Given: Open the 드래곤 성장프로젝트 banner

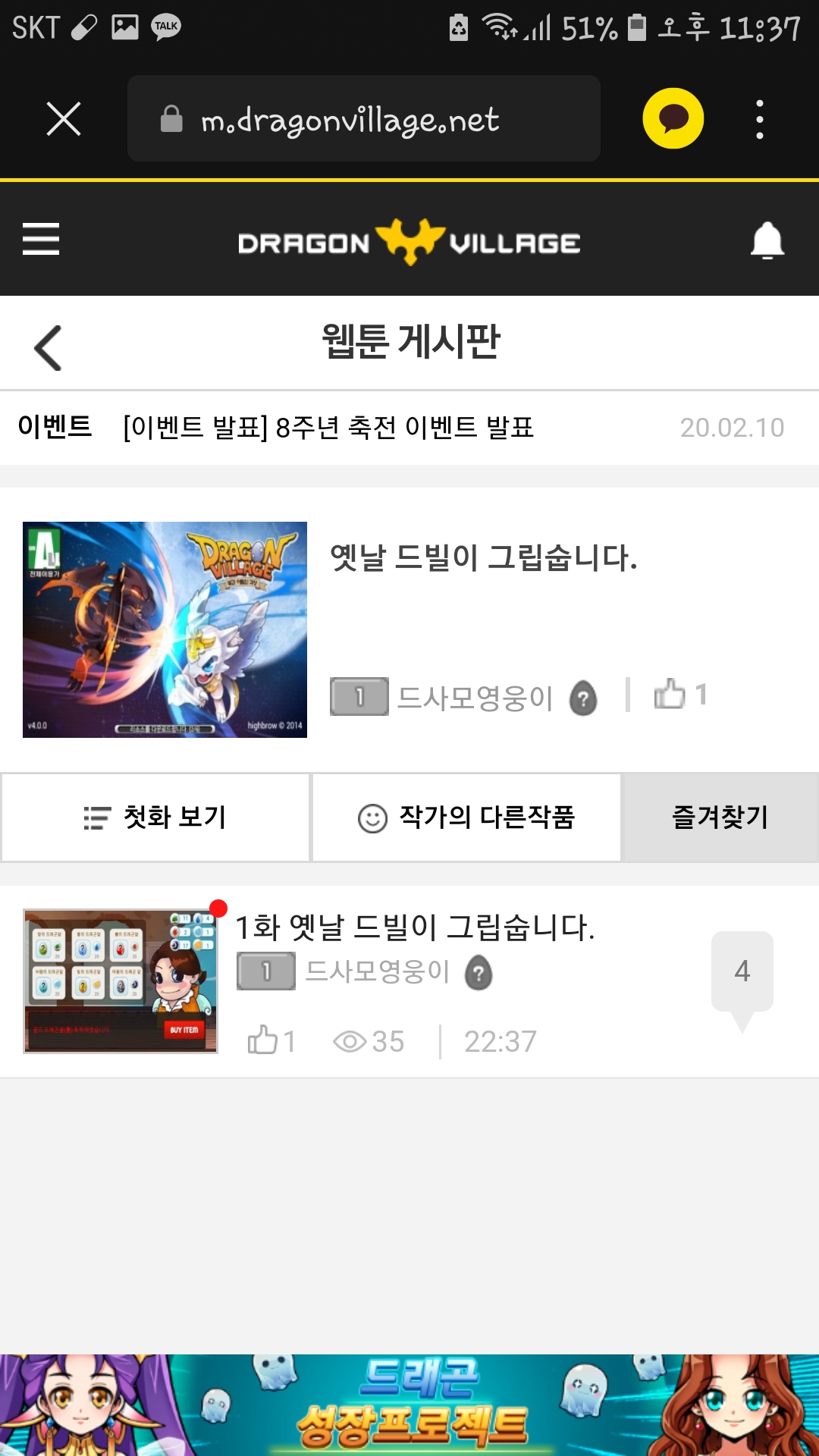Looking at the screenshot, I should click(x=409, y=1404).
